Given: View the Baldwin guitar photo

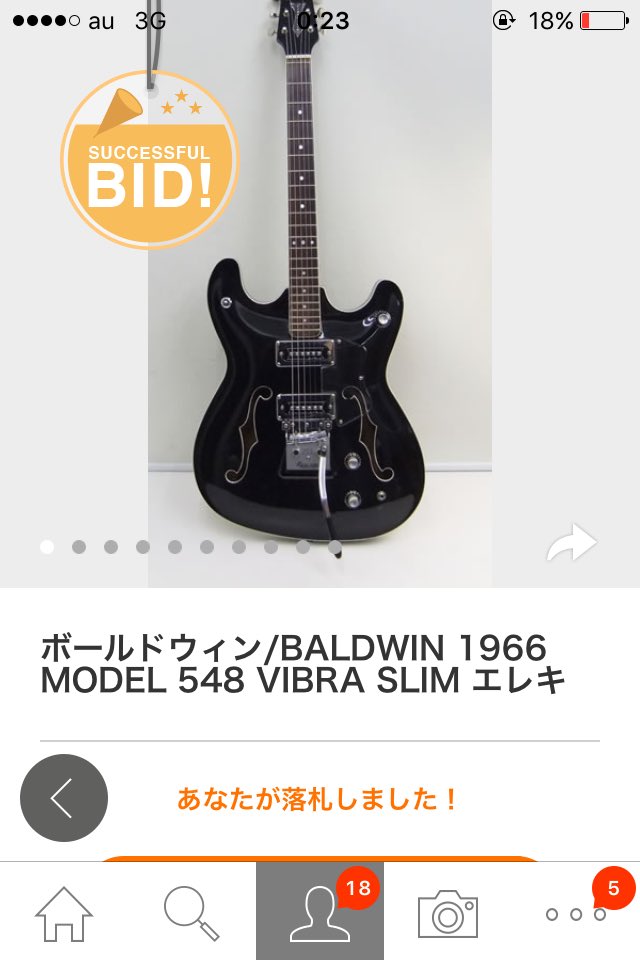Looking at the screenshot, I should 320,300.
